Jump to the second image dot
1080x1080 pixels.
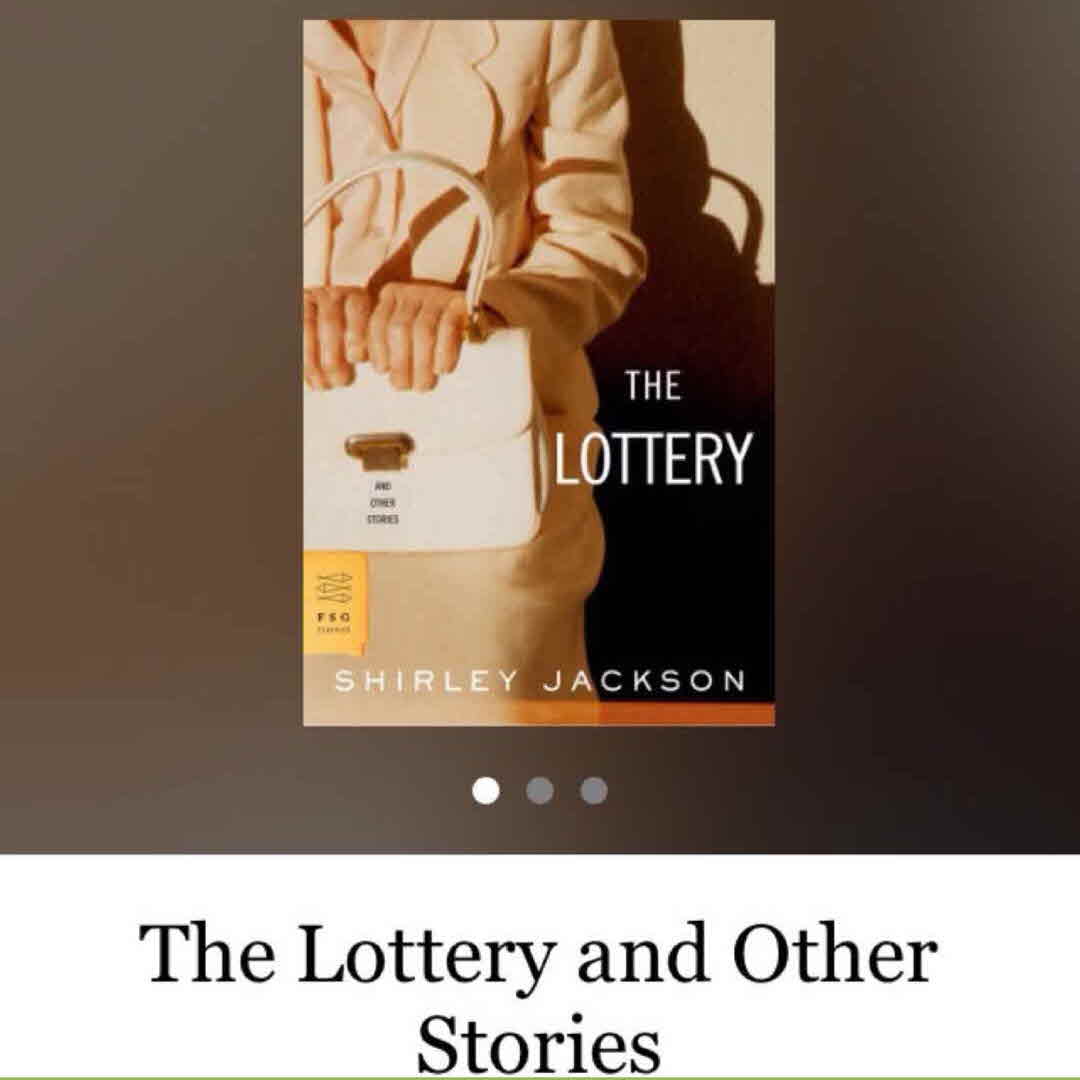[x=540, y=791]
